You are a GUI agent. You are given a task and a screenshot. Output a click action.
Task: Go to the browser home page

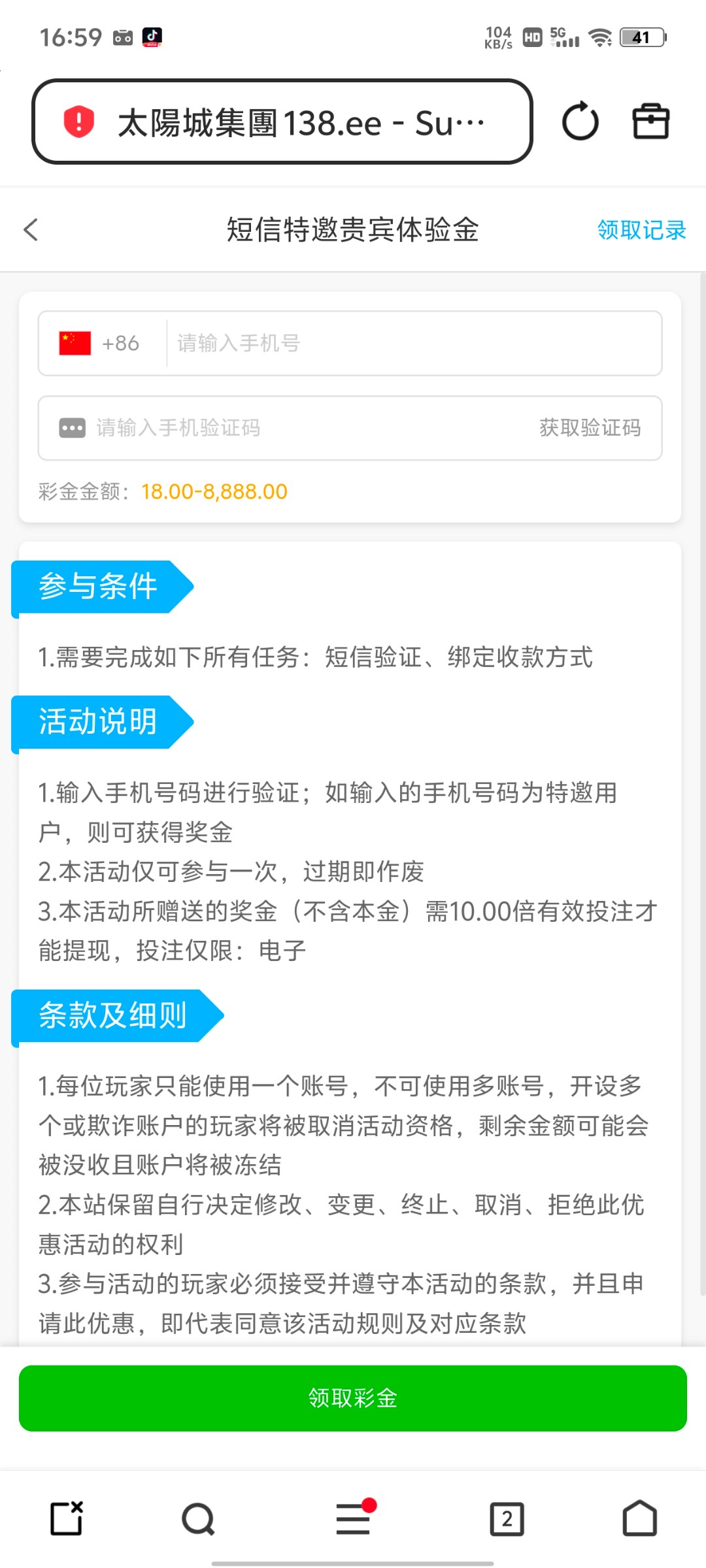point(639,1518)
